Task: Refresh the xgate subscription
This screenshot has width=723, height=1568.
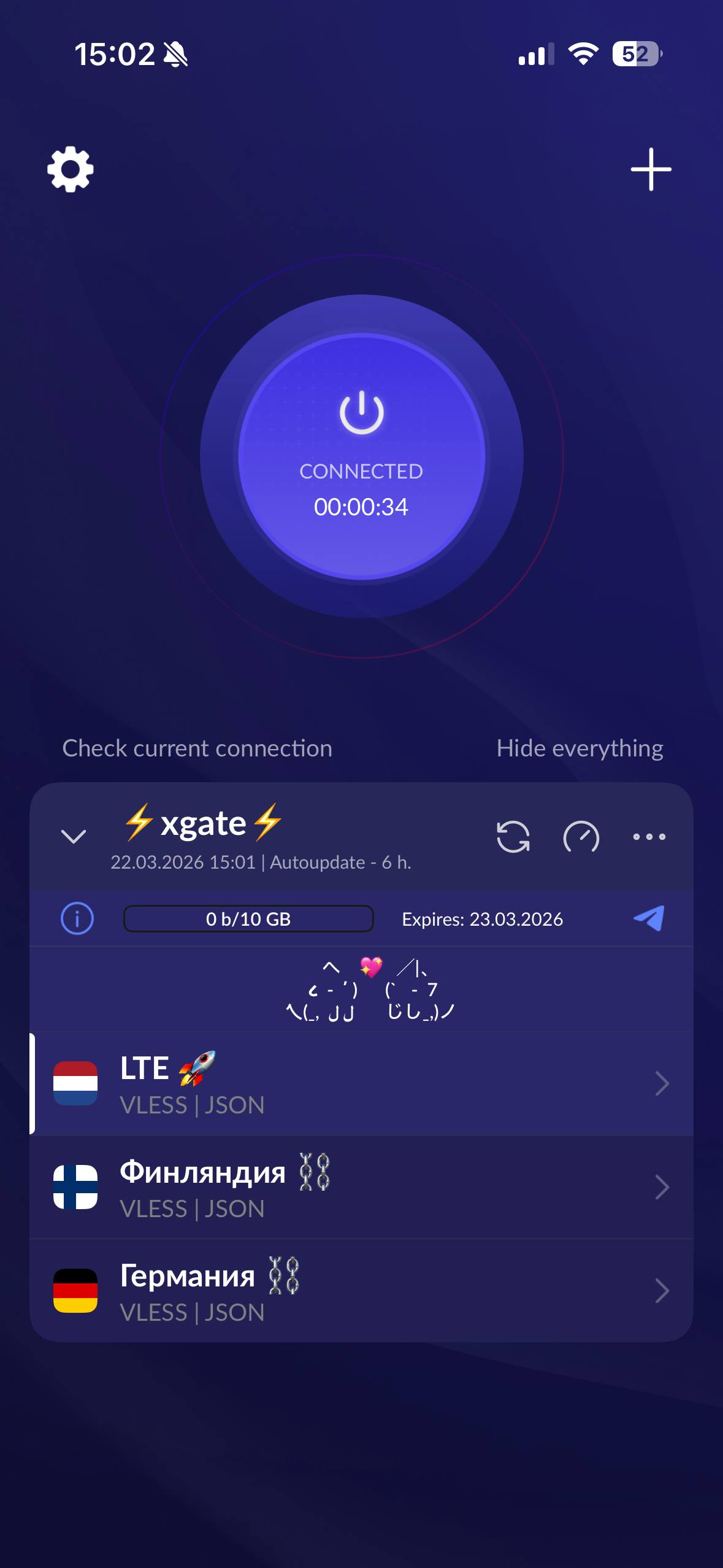Action: point(513,837)
